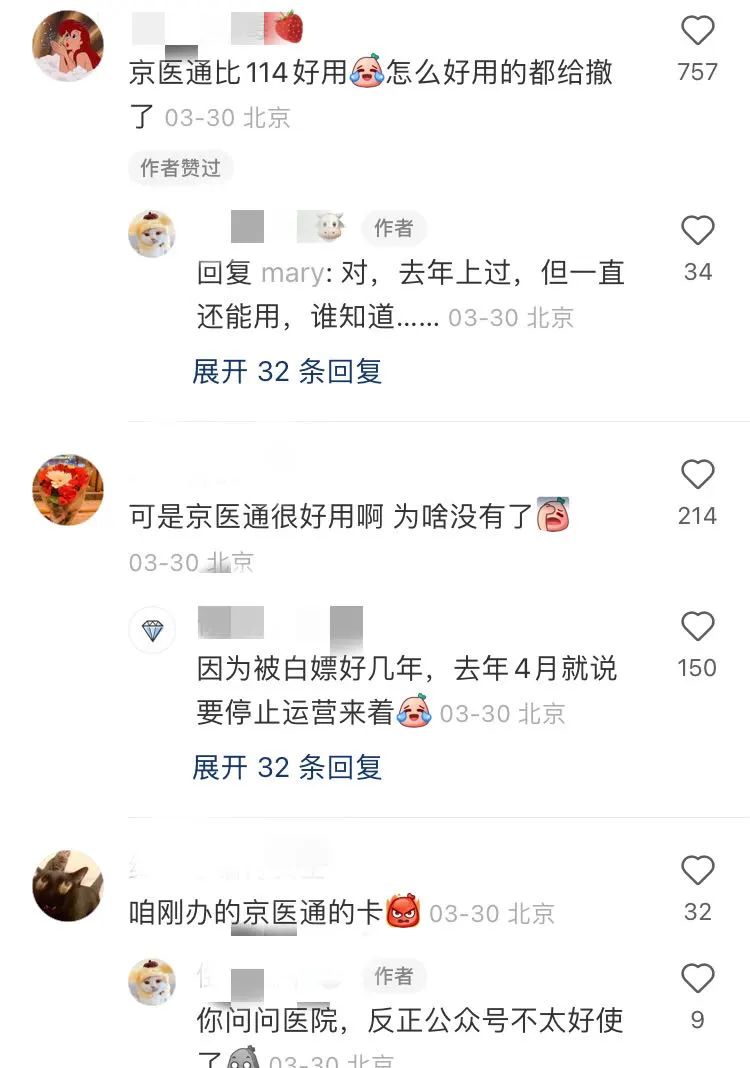Viewport: 750px width, 1068px height.
Task: Open the black cat avatar's profile
Action: pyautogui.click(x=67, y=886)
